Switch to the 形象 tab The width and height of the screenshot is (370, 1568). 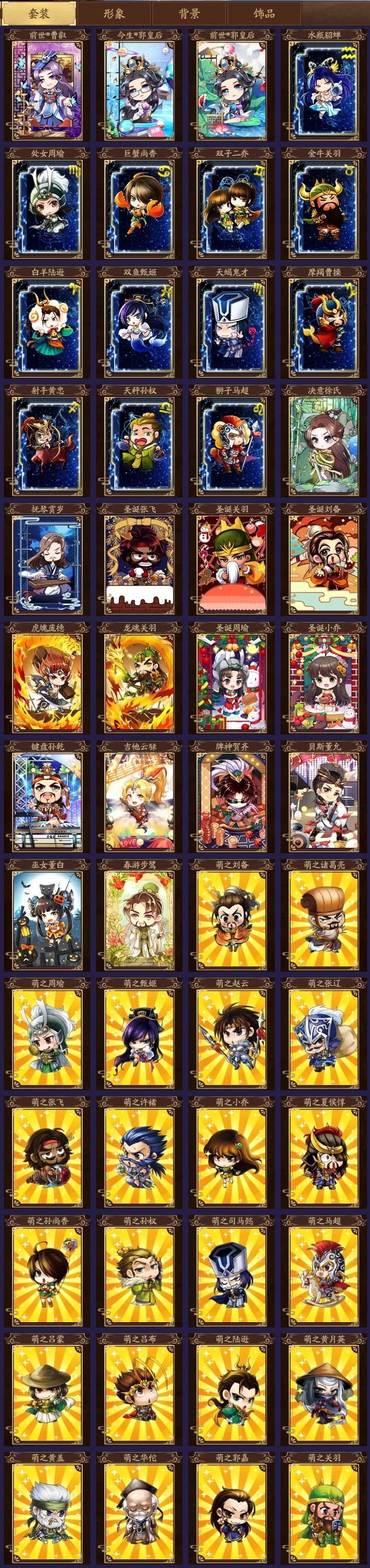tap(114, 13)
